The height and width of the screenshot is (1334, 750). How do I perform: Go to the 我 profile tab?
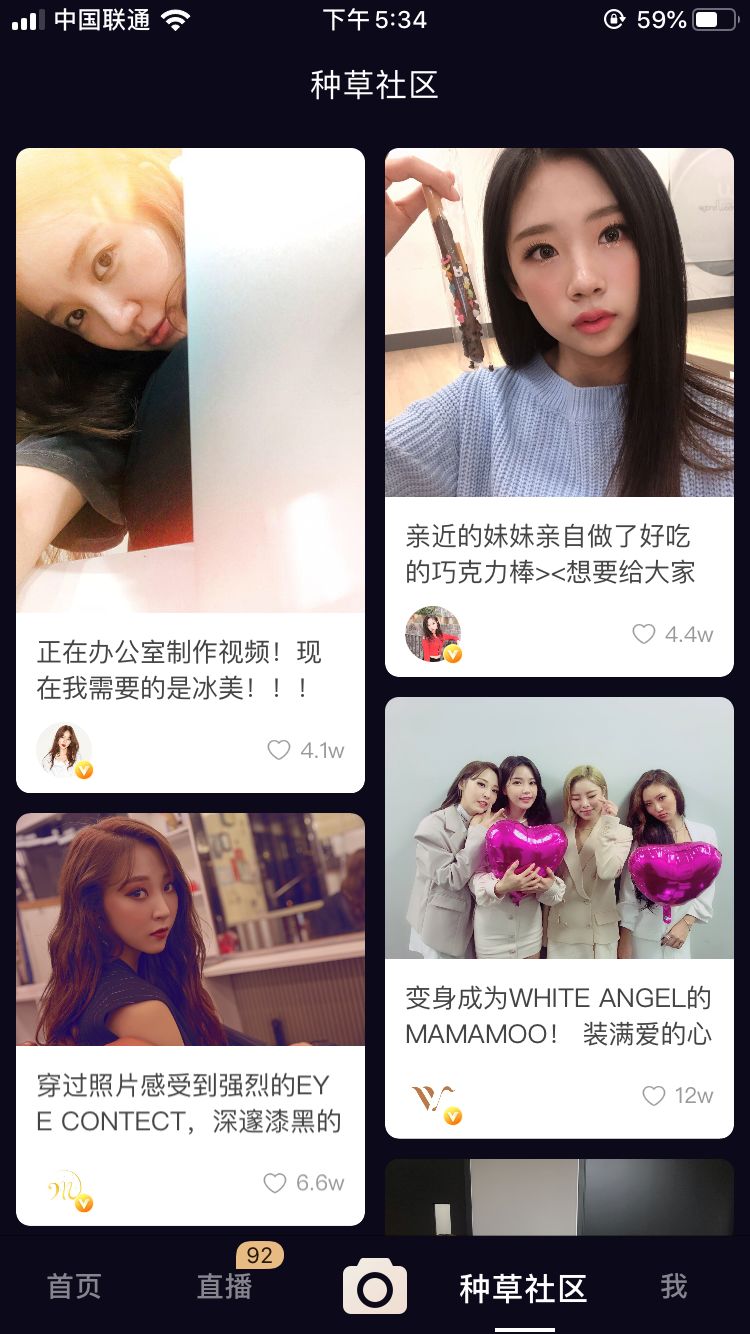[x=674, y=1286]
